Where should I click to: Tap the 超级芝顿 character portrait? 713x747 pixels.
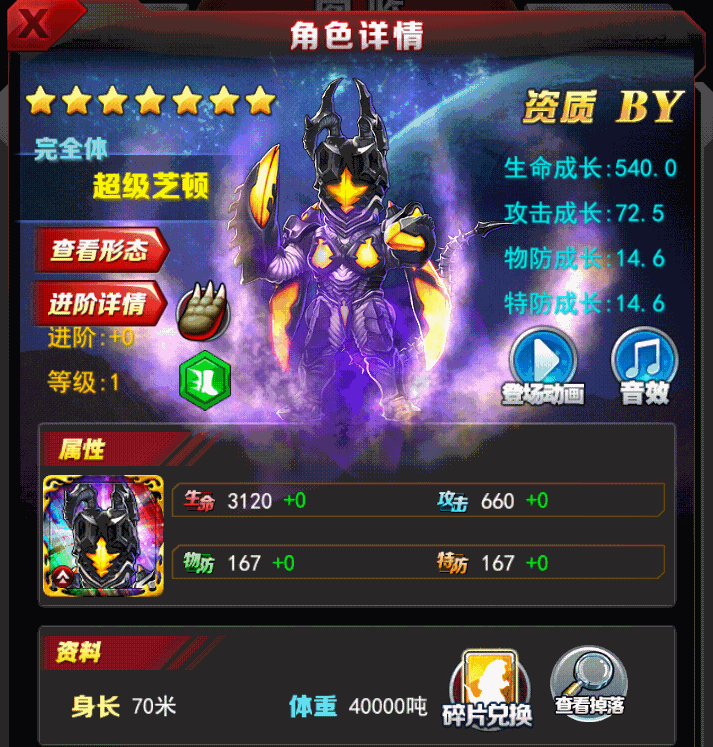104,535
